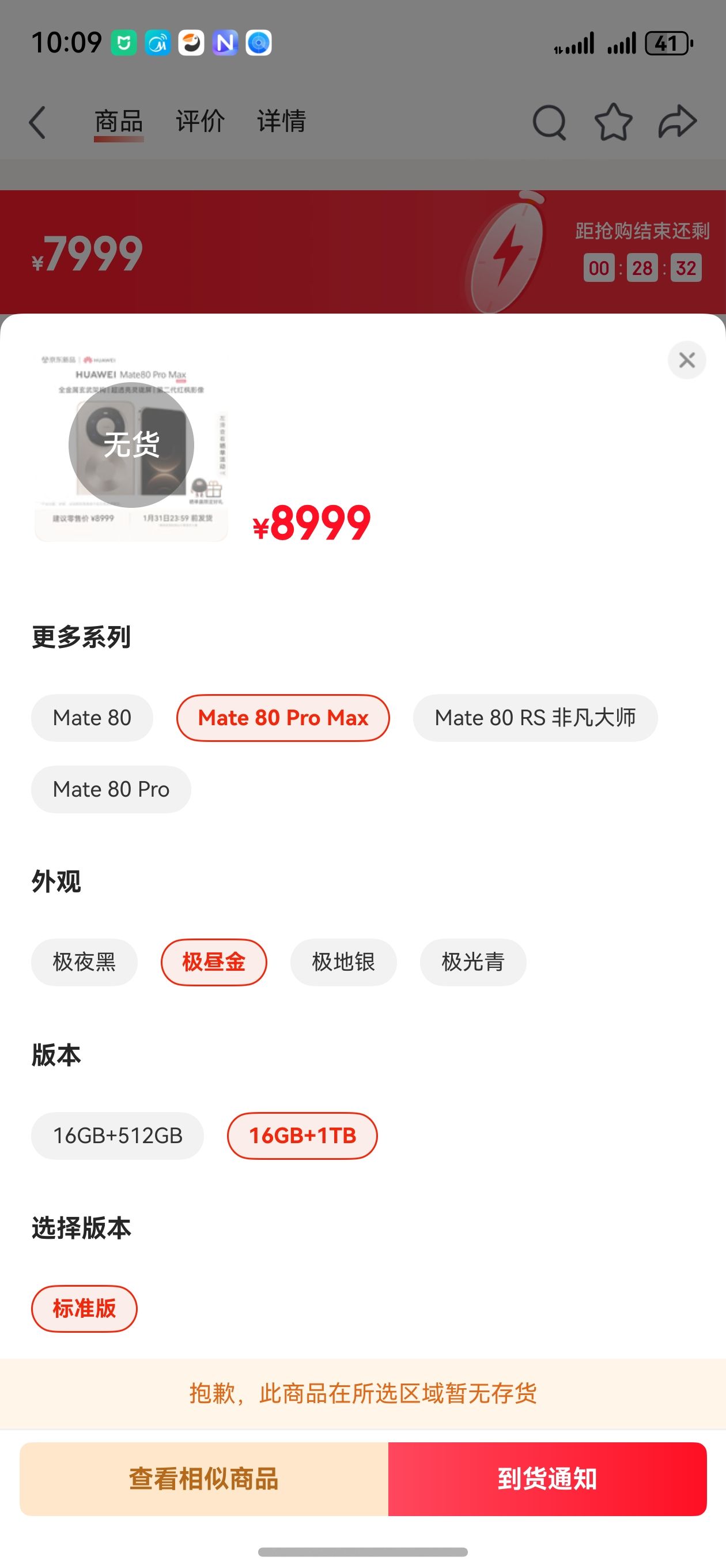Viewport: 726px width, 1568px height.
Task: Close the product options sheet
Action: (x=686, y=360)
